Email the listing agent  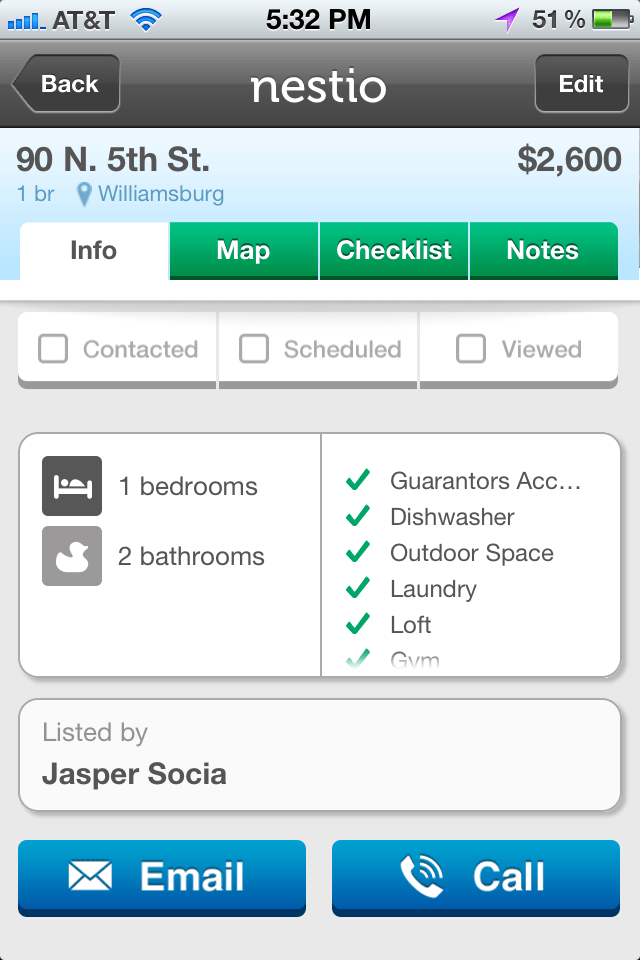click(x=161, y=877)
